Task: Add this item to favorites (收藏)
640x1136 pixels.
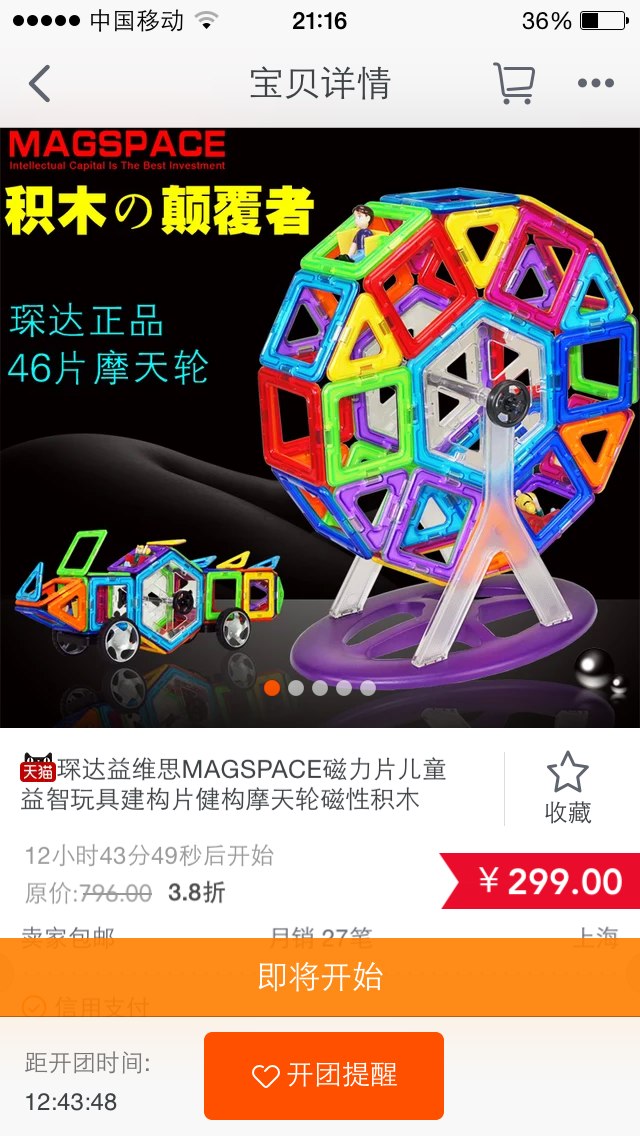Action: click(568, 788)
